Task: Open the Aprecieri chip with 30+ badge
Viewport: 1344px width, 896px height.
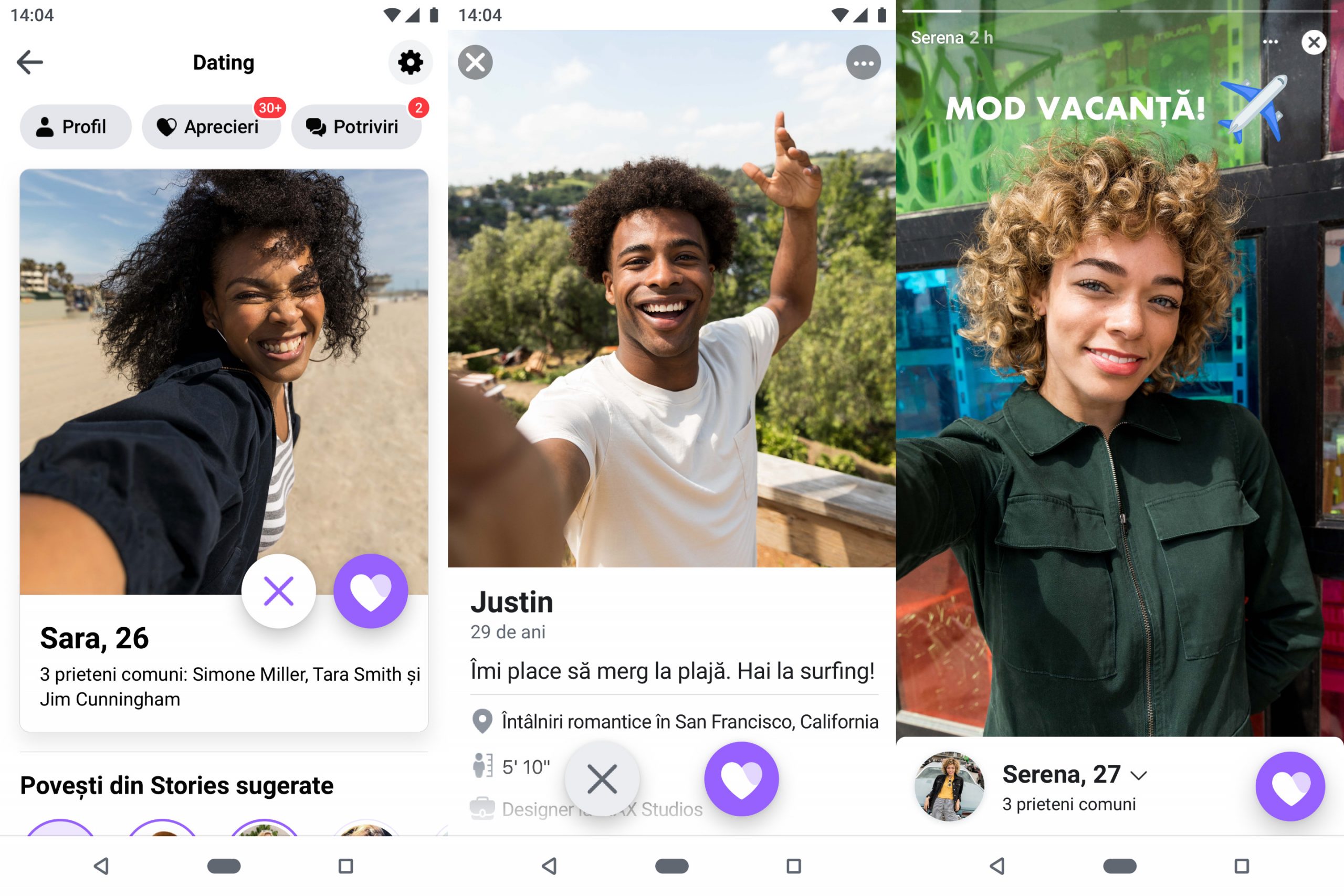Action: coord(211,127)
